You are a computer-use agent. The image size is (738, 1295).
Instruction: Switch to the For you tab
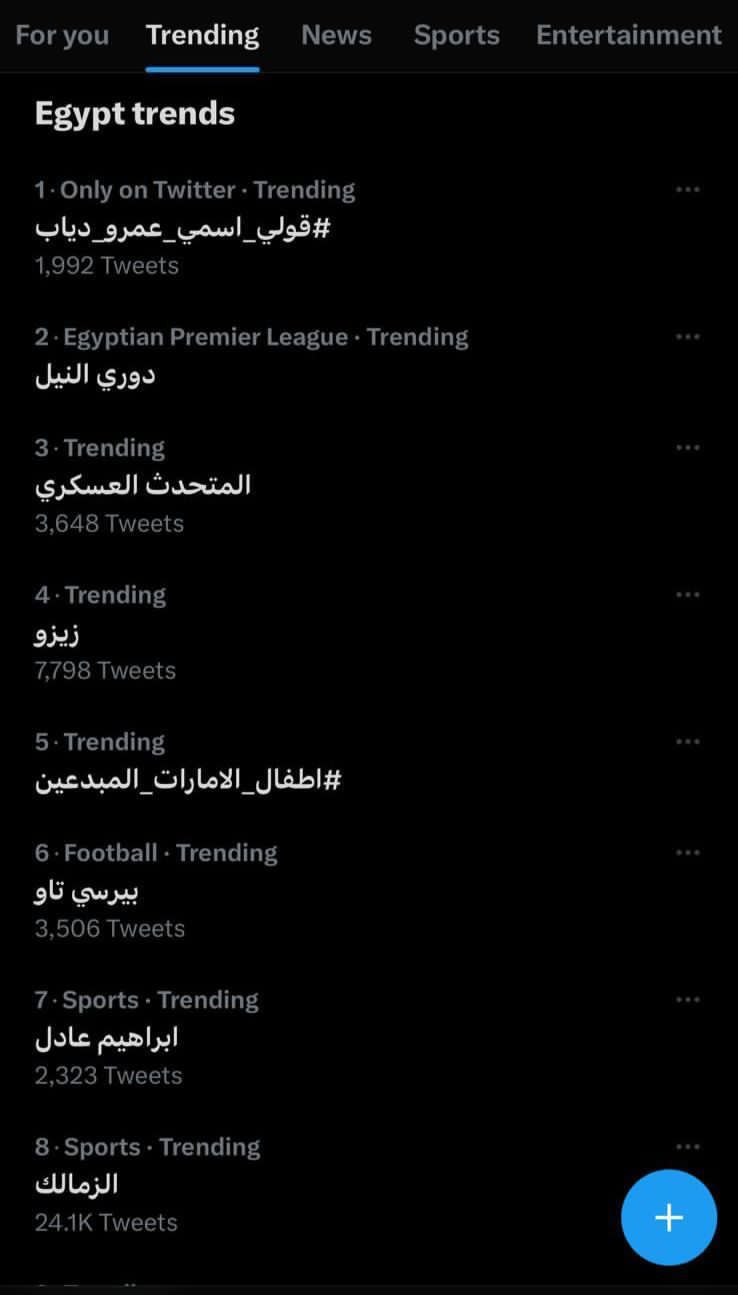(62, 35)
